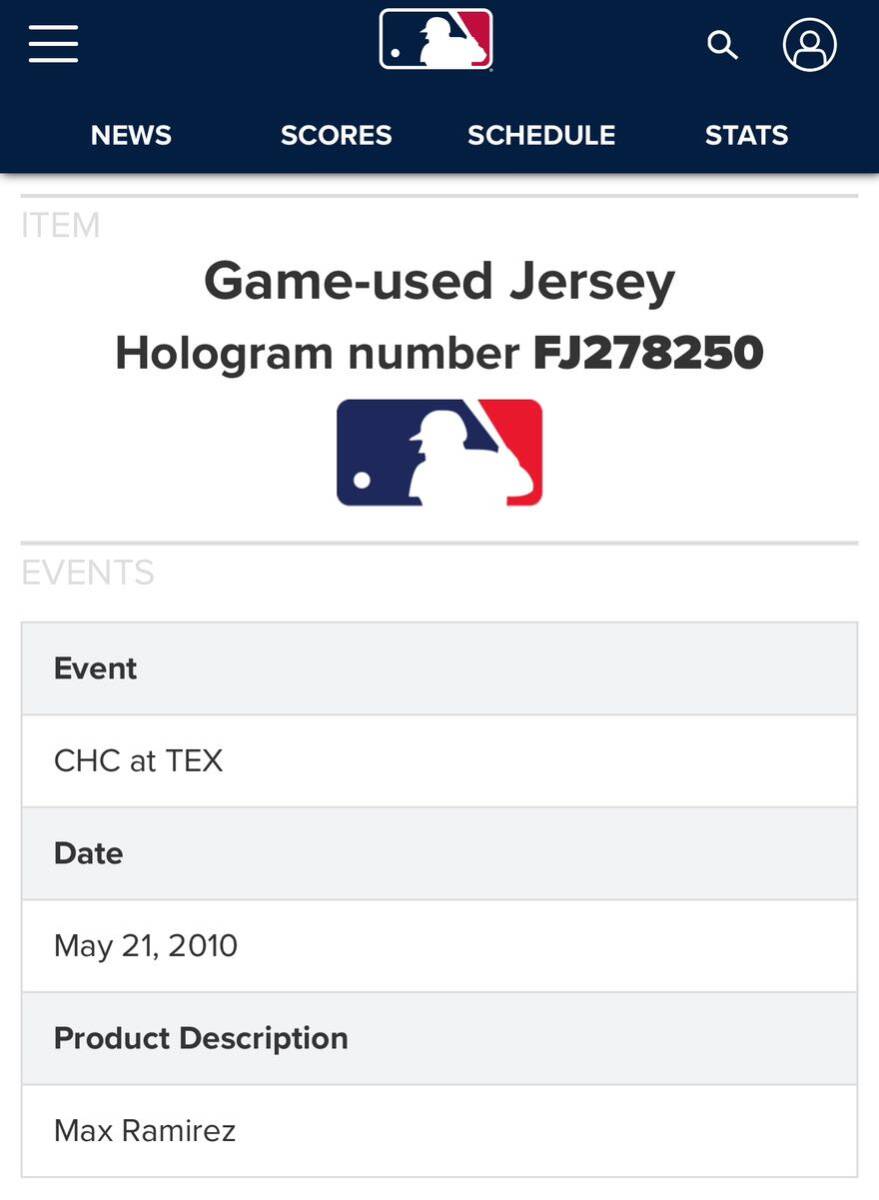Open the search magnifier
Viewport: 879px width, 1200px height.
pyautogui.click(x=722, y=45)
